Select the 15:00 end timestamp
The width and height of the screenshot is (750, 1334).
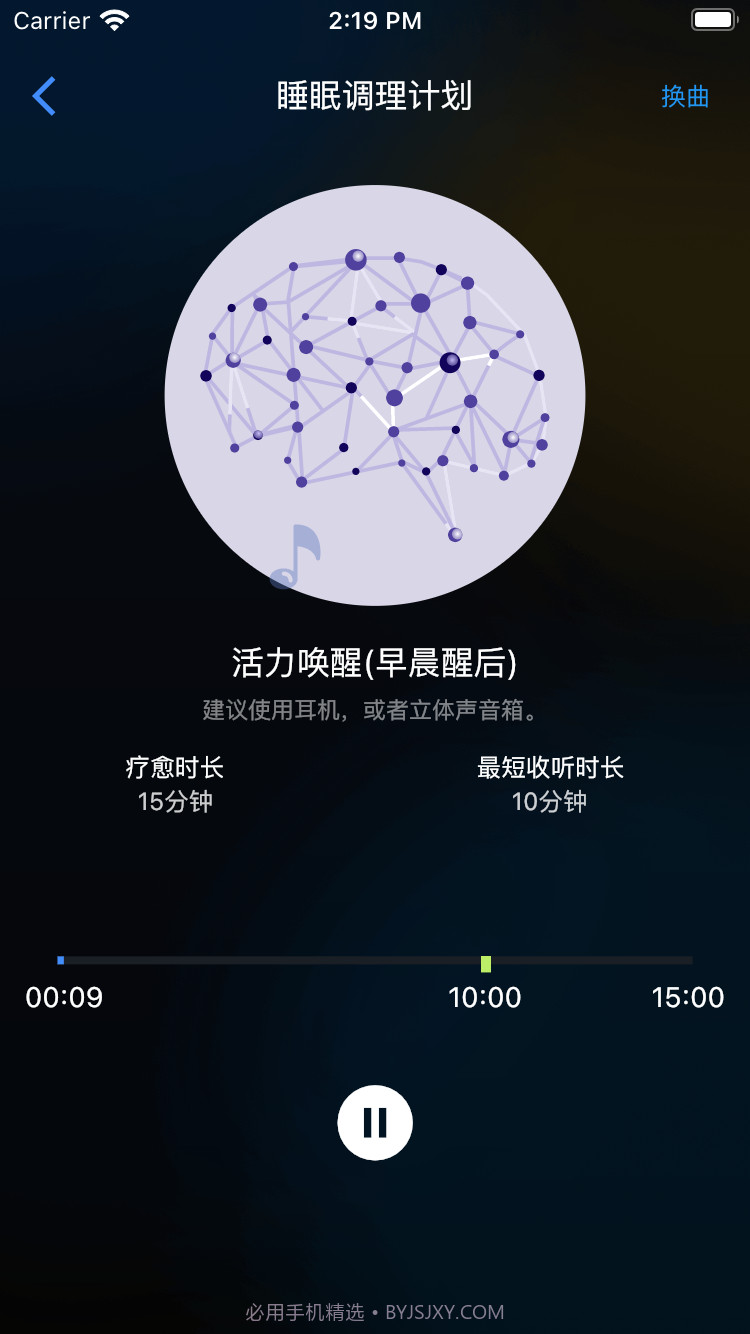coord(689,997)
